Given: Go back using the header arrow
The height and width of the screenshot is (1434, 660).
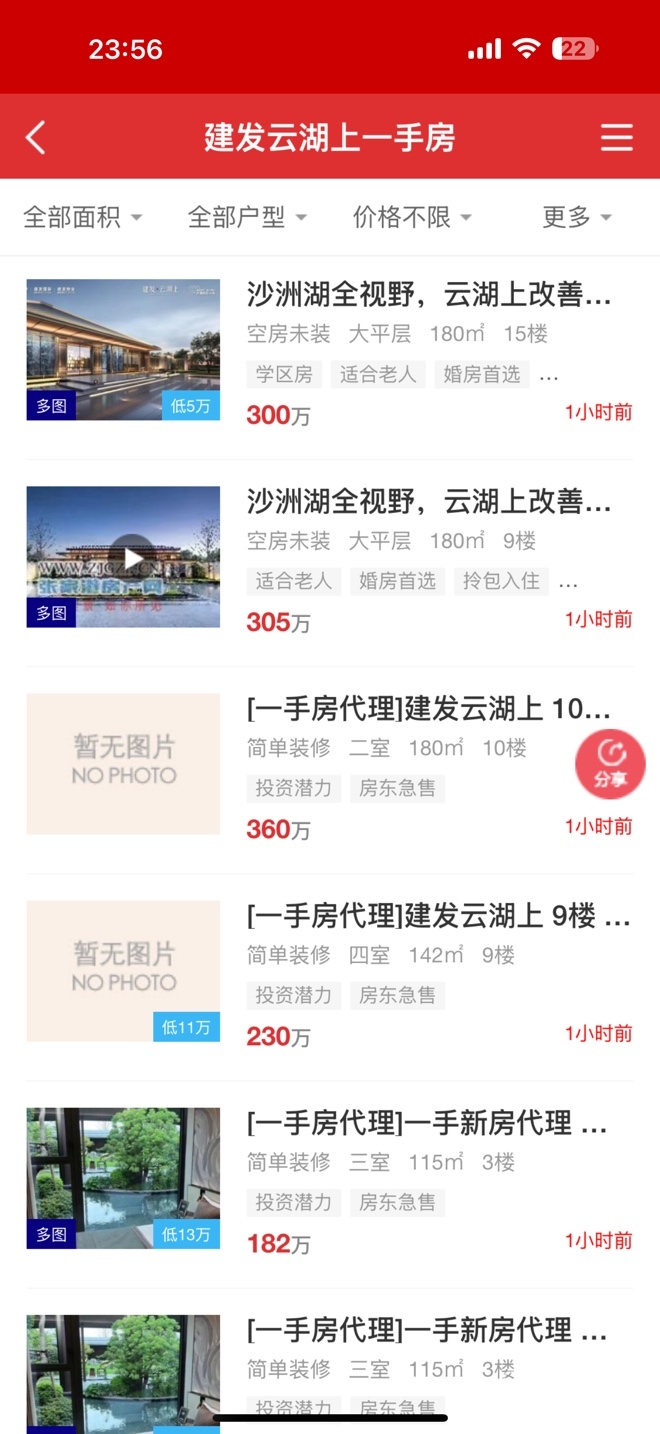Looking at the screenshot, I should click(x=36, y=138).
